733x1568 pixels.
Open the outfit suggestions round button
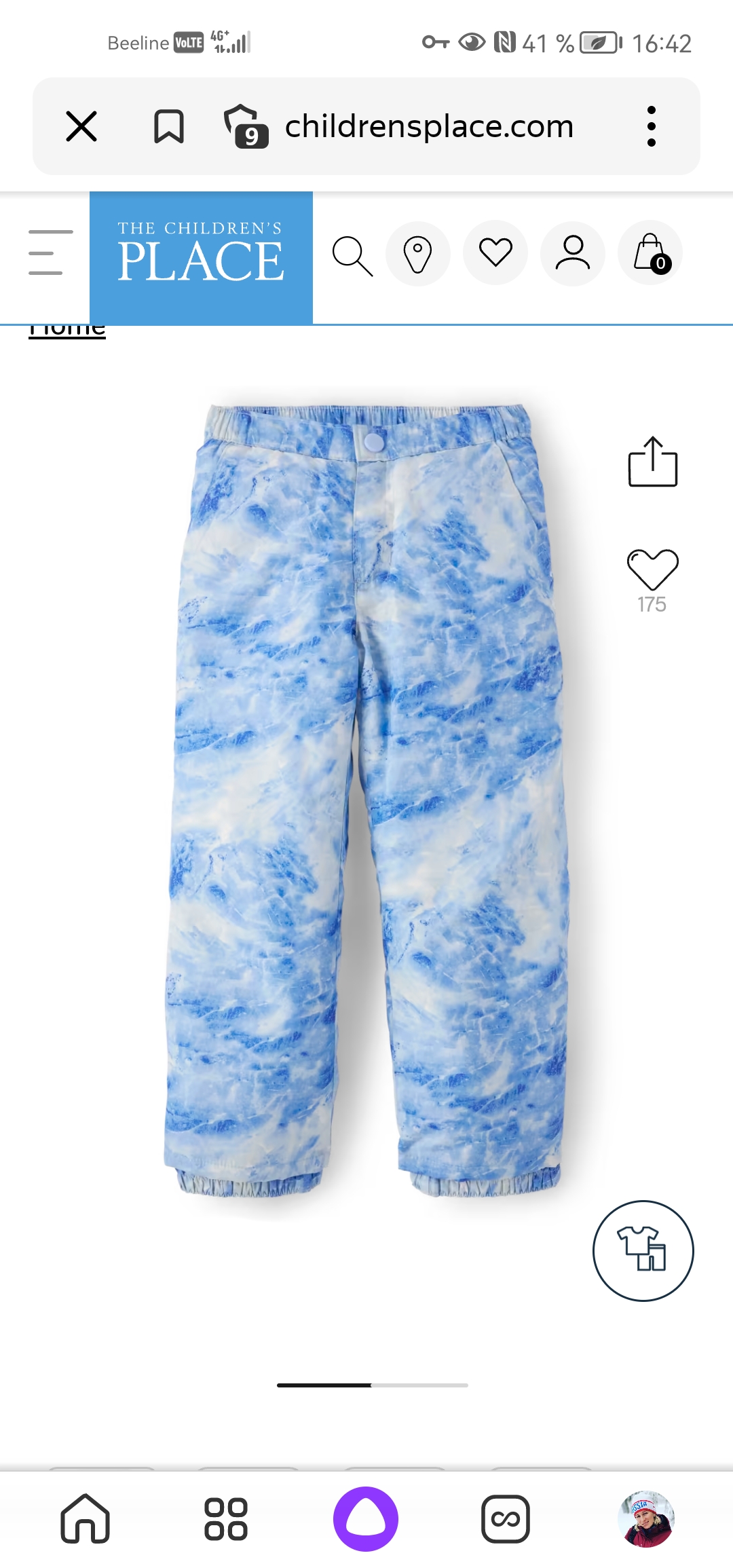tap(643, 1250)
